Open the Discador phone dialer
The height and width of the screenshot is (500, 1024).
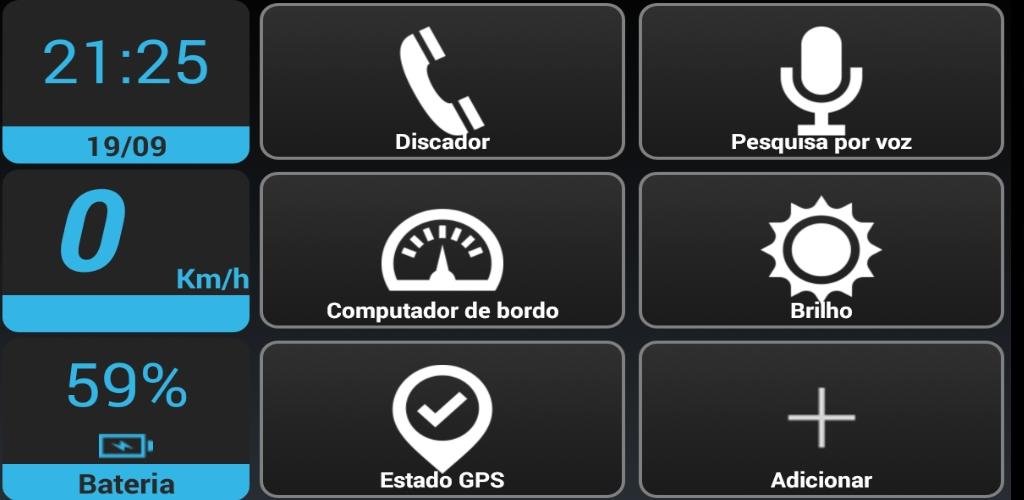click(442, 82)
